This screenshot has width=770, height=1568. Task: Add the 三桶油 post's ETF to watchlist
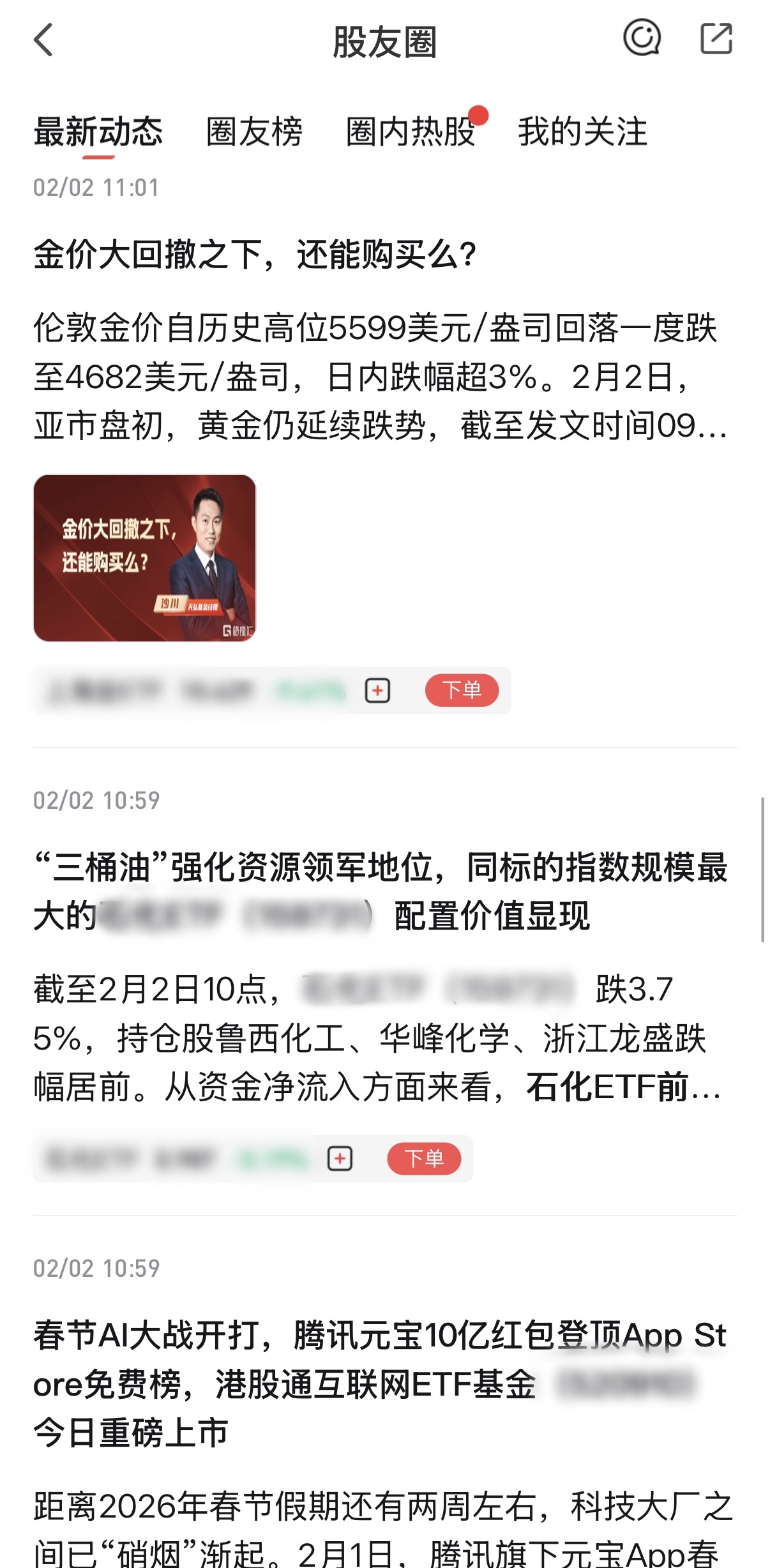tap(340, 1159)
